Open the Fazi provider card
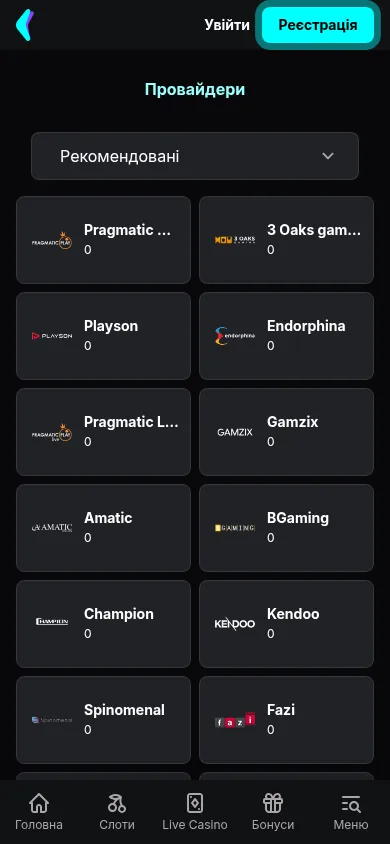 point(286,720)
